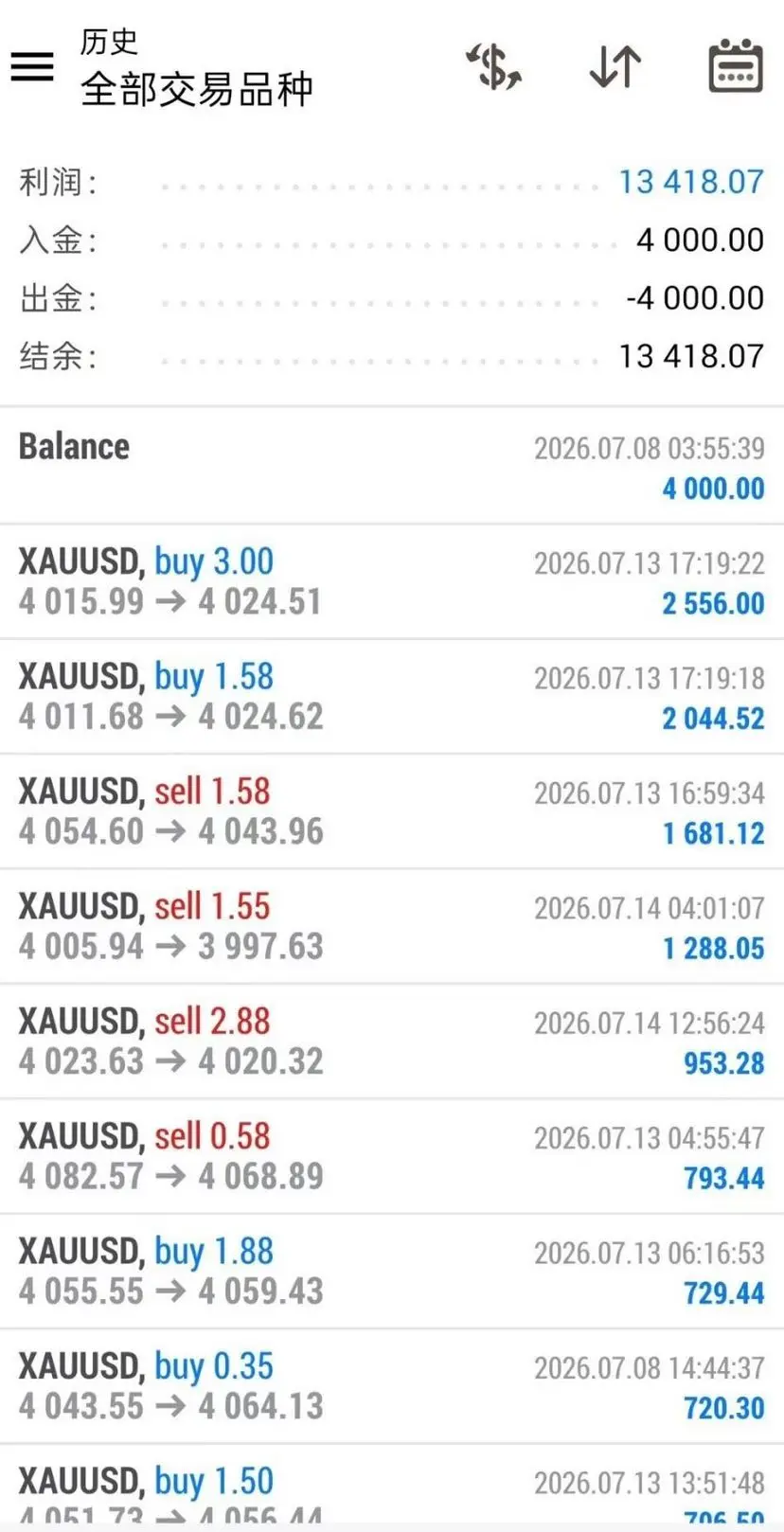The width and height of the screenshot is (784, 1532).
Task: Open the hamburger drawer menu
Action: (x=31, y=66)
